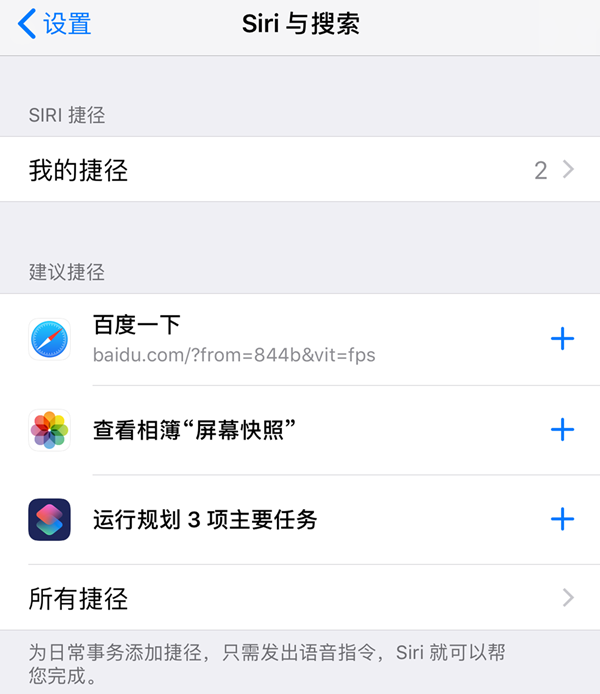The image size is (600, 694).
Task: Add the 百度一下 shortcut with plus
Action: coord(563,340)
